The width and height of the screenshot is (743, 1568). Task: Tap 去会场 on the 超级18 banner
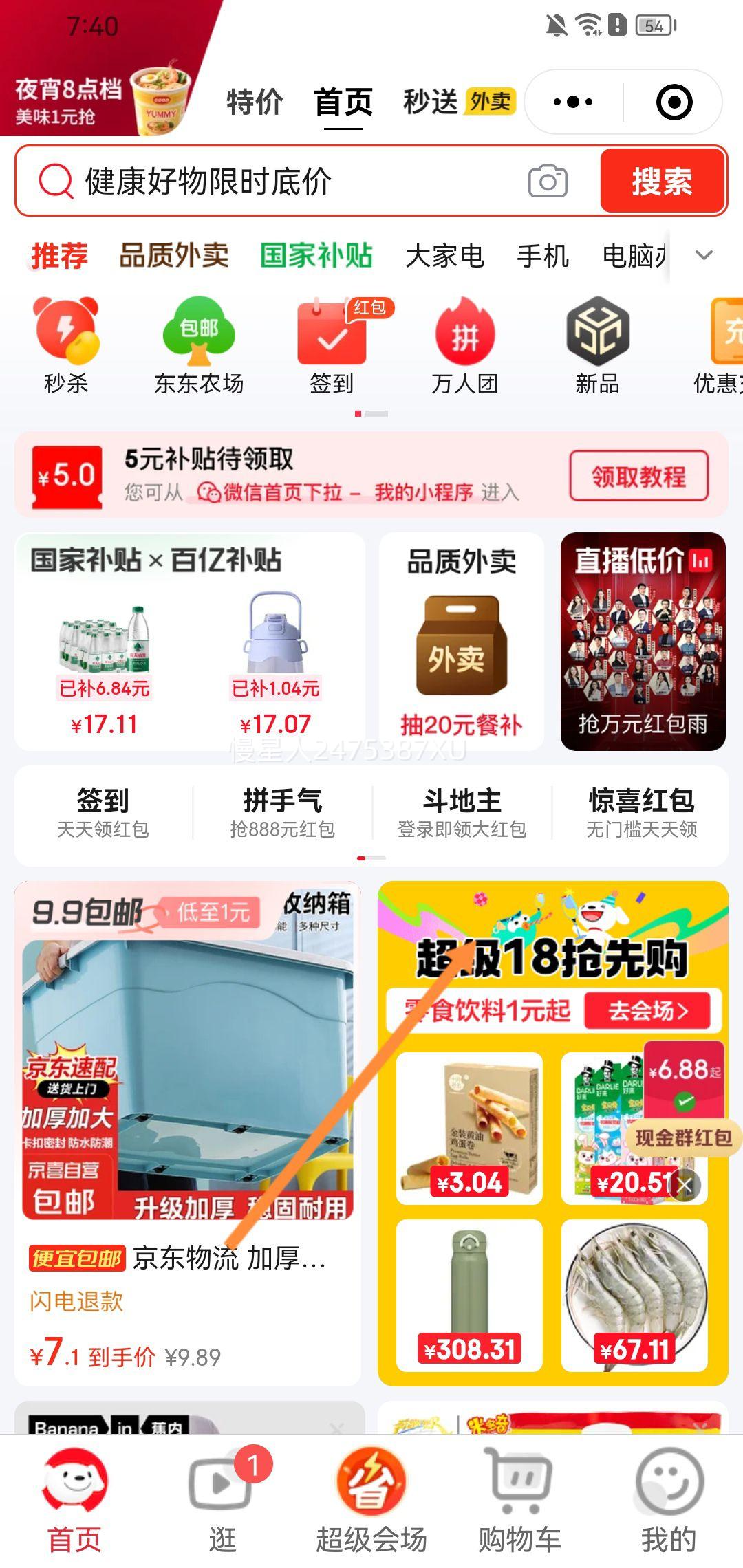tap(647, 1011)
